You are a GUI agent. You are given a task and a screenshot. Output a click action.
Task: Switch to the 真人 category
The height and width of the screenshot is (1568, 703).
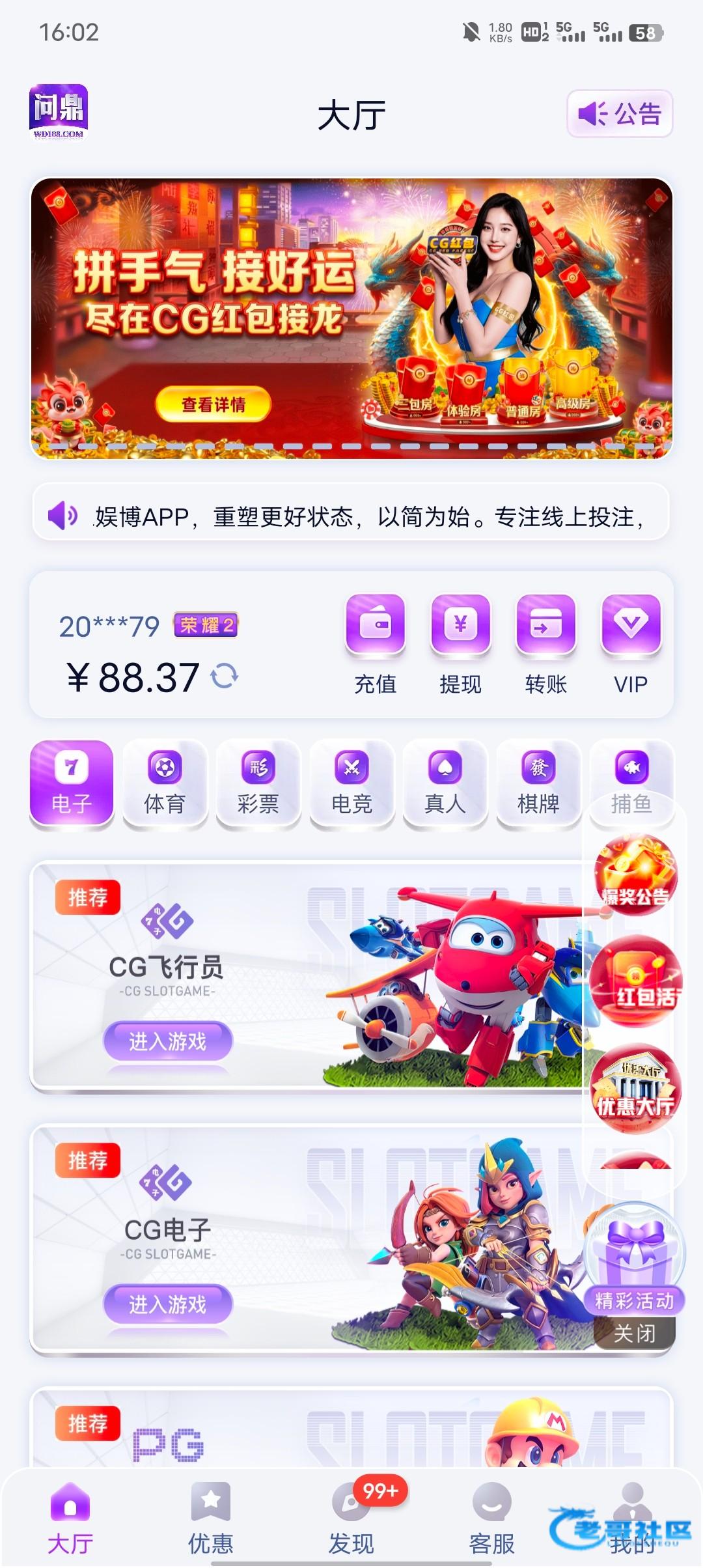click(445, 783)
